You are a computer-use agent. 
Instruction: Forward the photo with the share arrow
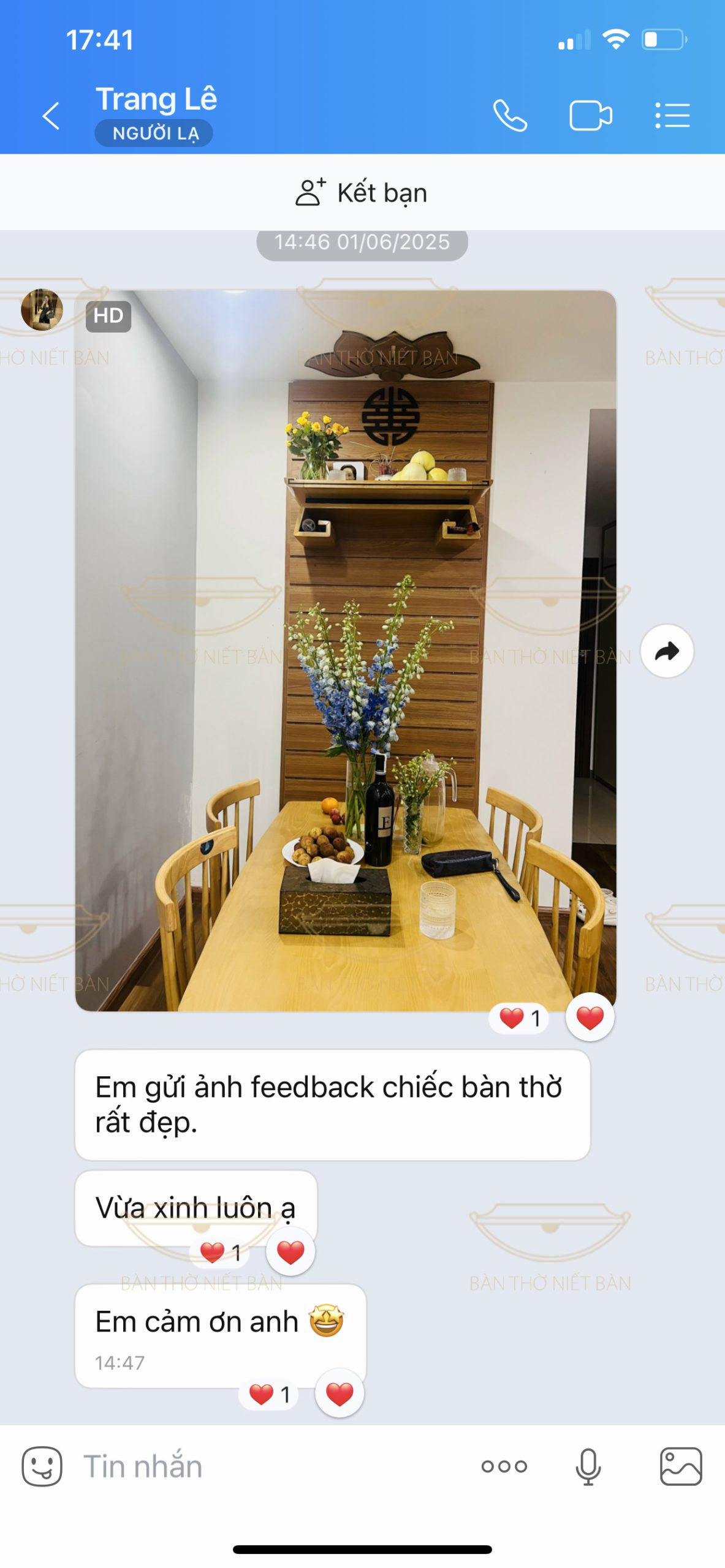(667, 650)
